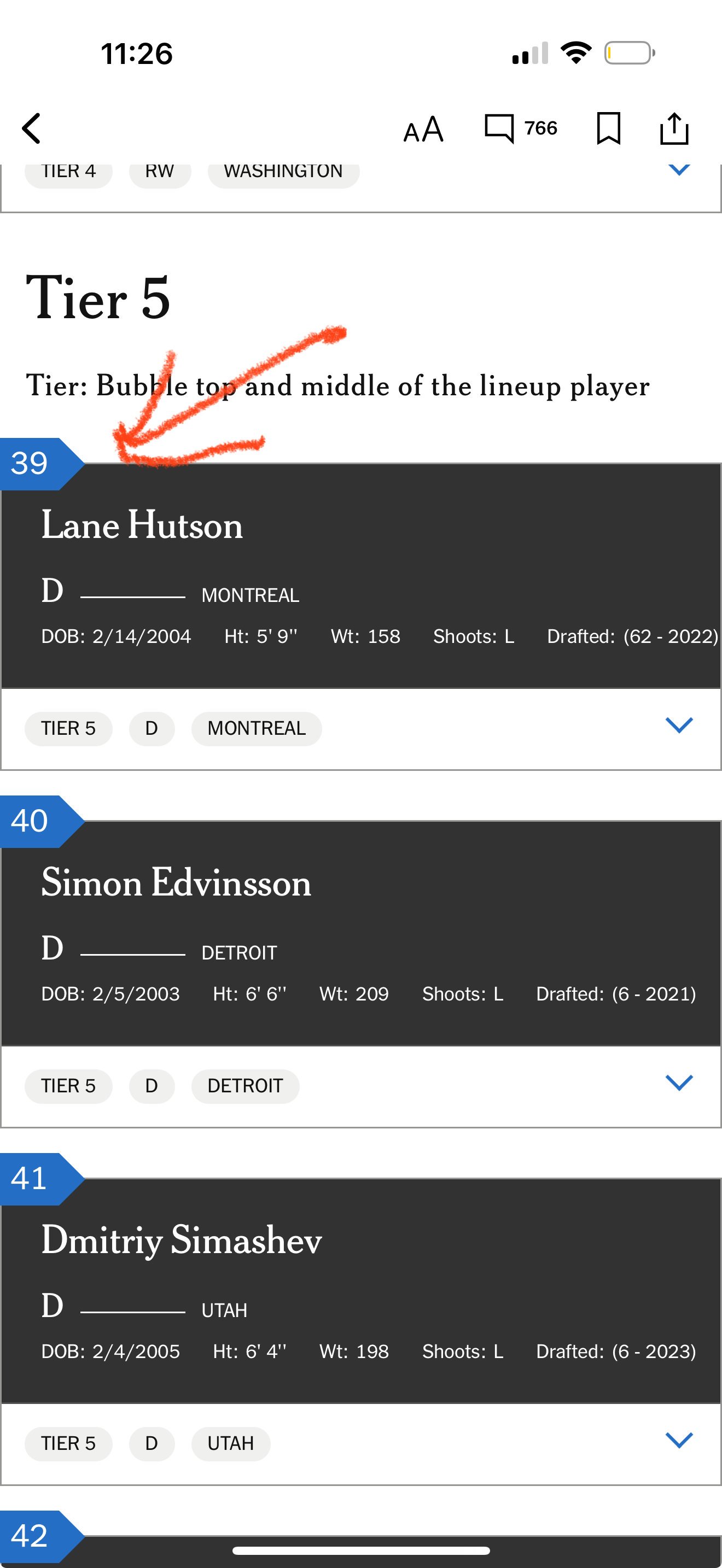Viewport: 722px width, 1568px height.
Task: Open the 766 comments
Action: 521,128
